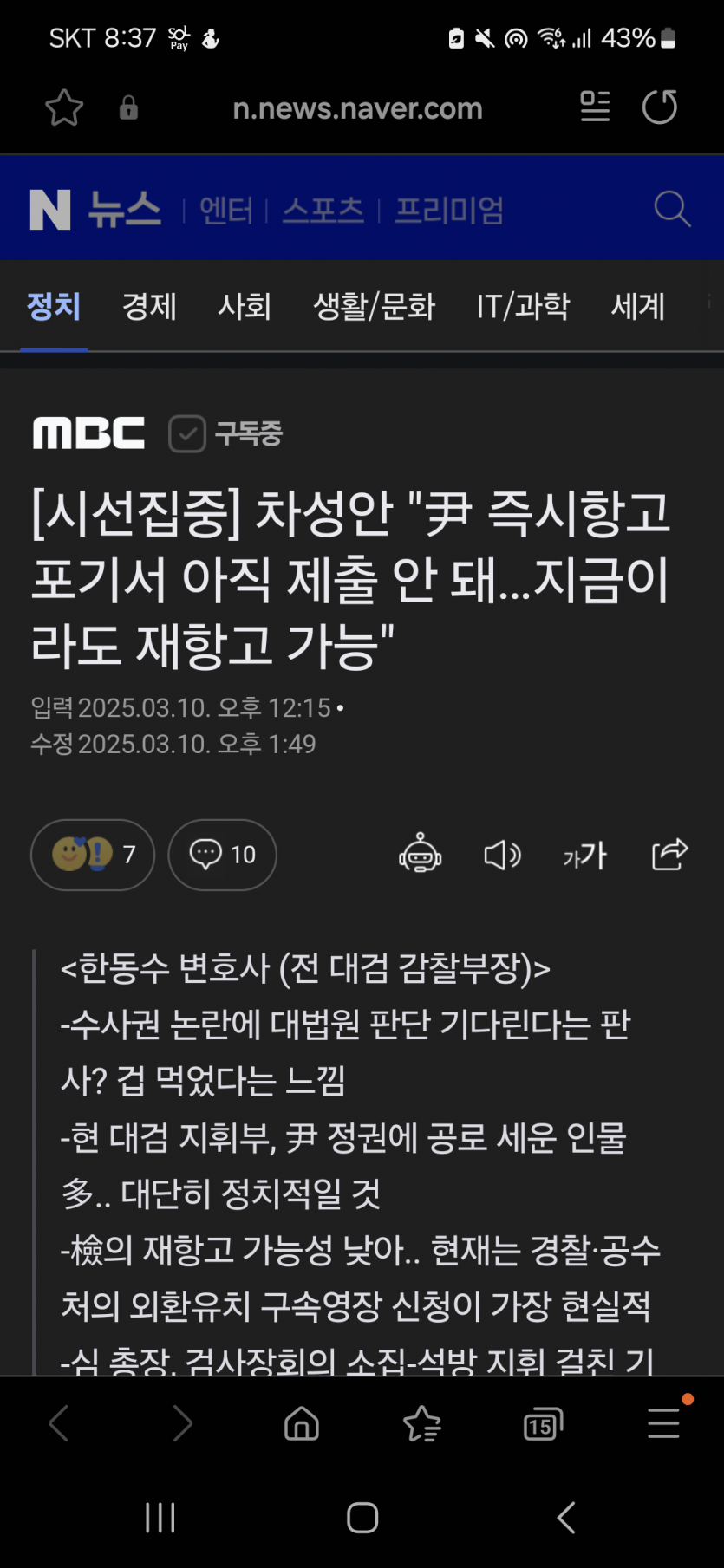Open the article reactions with 7 count

click(93, 855)
